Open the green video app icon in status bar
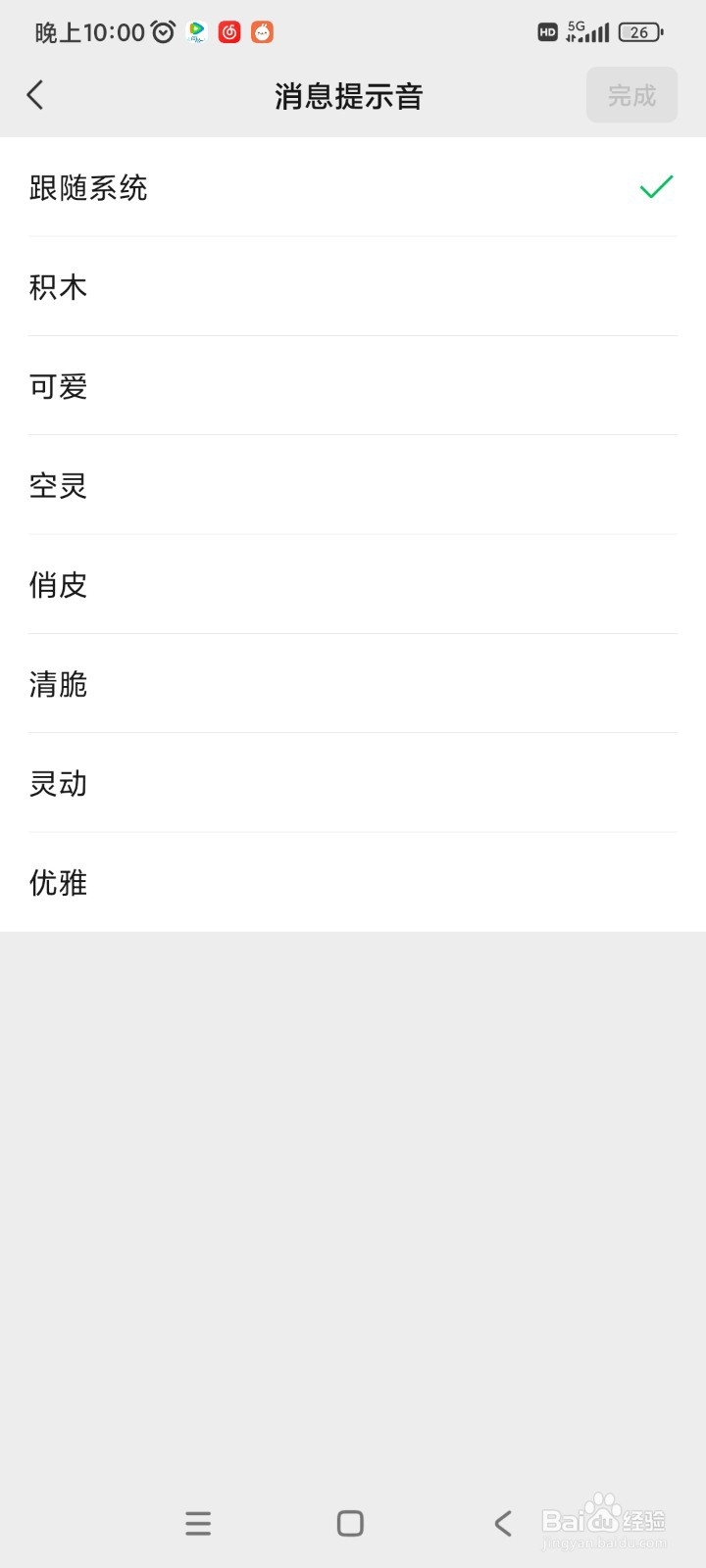The height and width of the screenshot is (1568, 706). pos(196,31)
